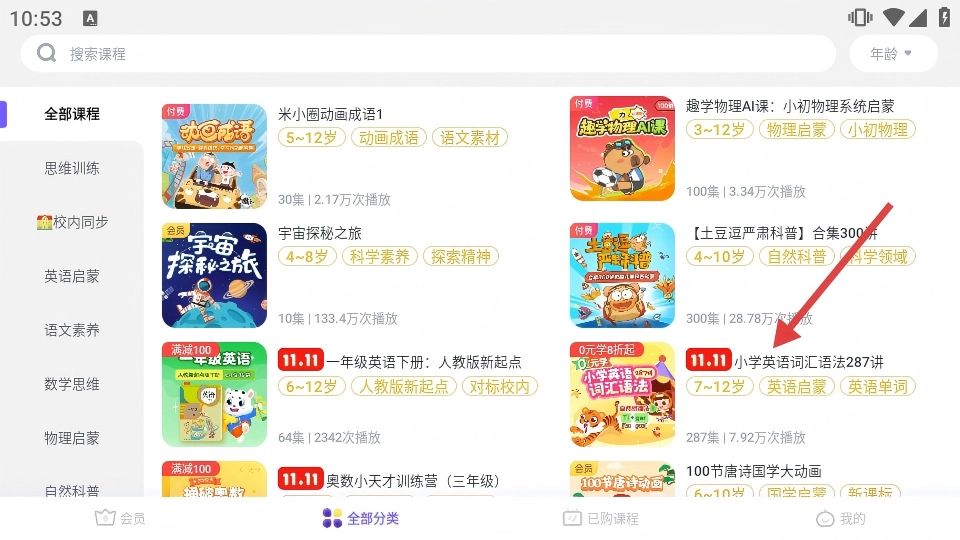Switch to the 会员 tab

pyautogui.click(x=120, y=518)
